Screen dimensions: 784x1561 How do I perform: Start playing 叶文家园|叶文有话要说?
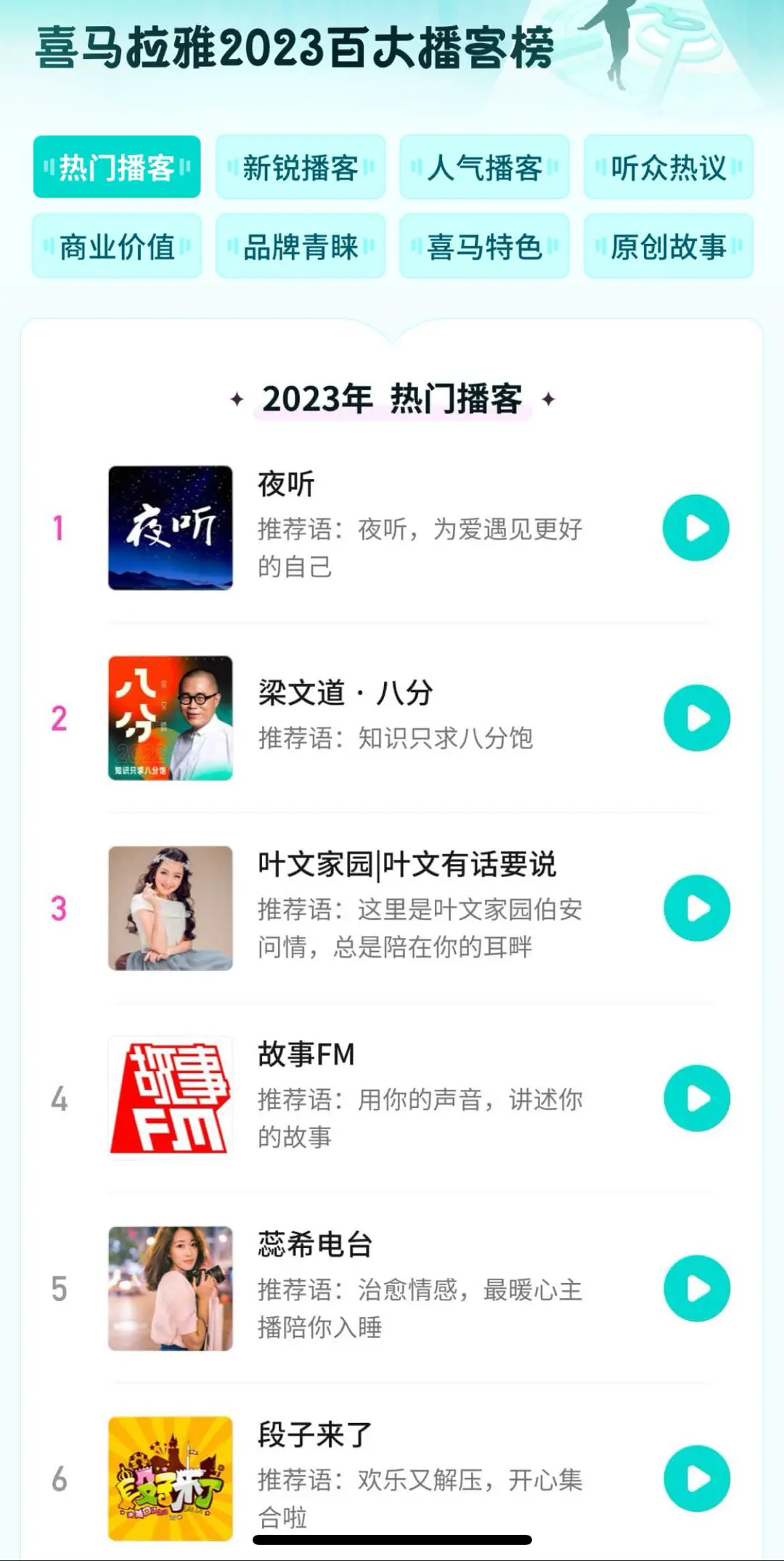[x=696, y=908]
